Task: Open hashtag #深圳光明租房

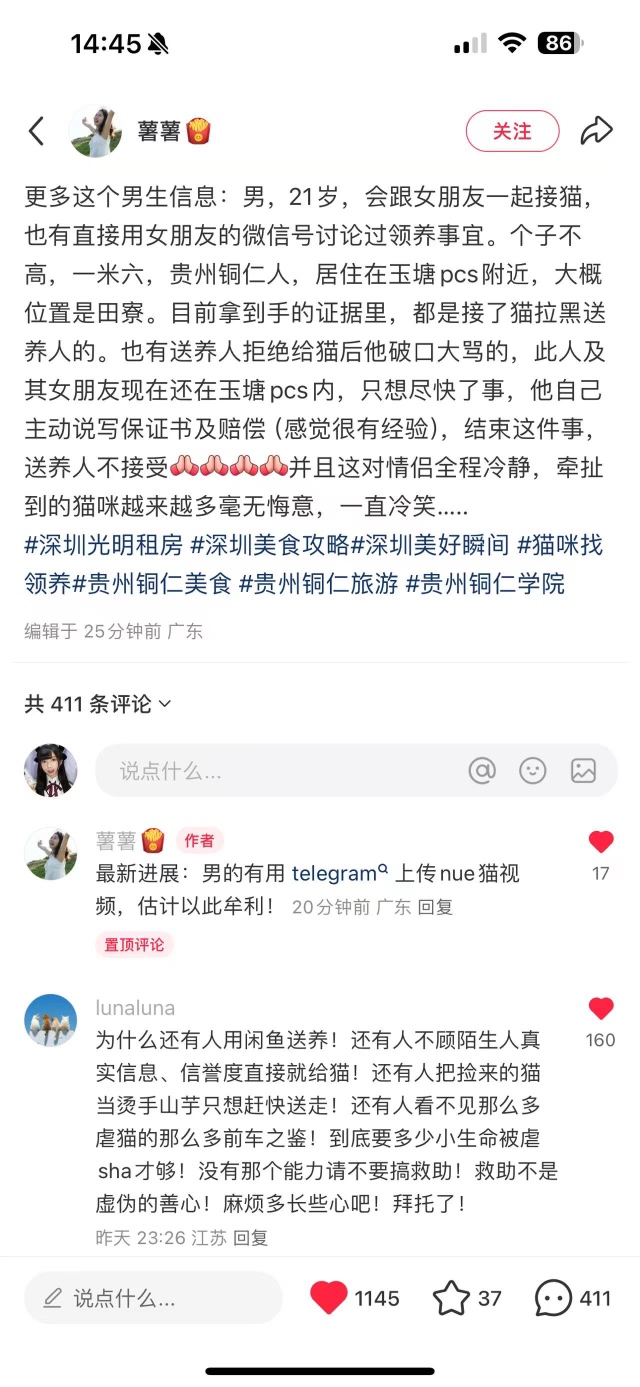Action: 104,545
